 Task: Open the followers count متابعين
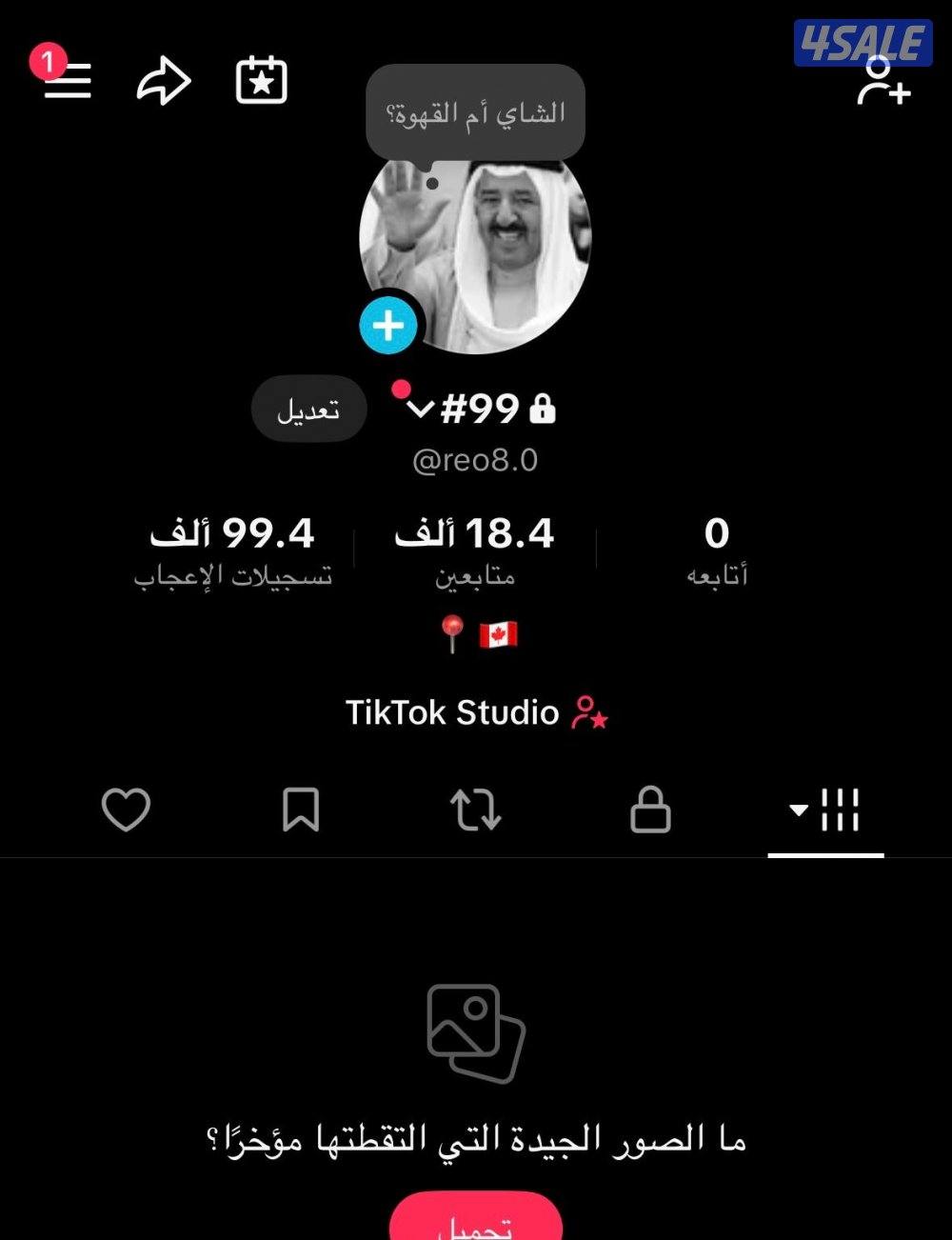point(476,552)
